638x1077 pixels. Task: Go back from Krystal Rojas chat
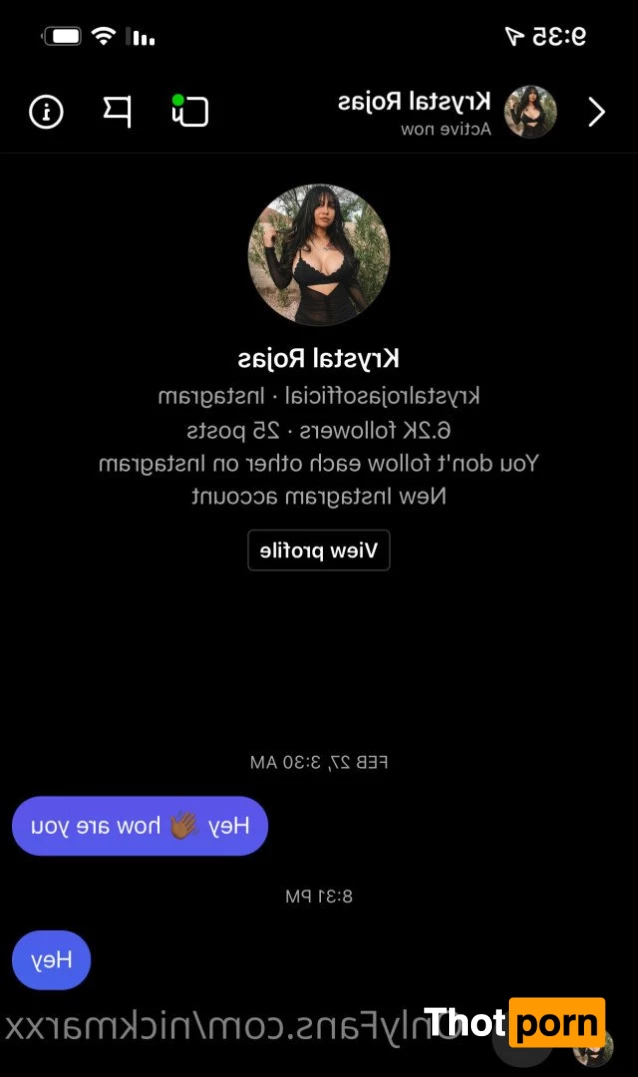(597, 112)
